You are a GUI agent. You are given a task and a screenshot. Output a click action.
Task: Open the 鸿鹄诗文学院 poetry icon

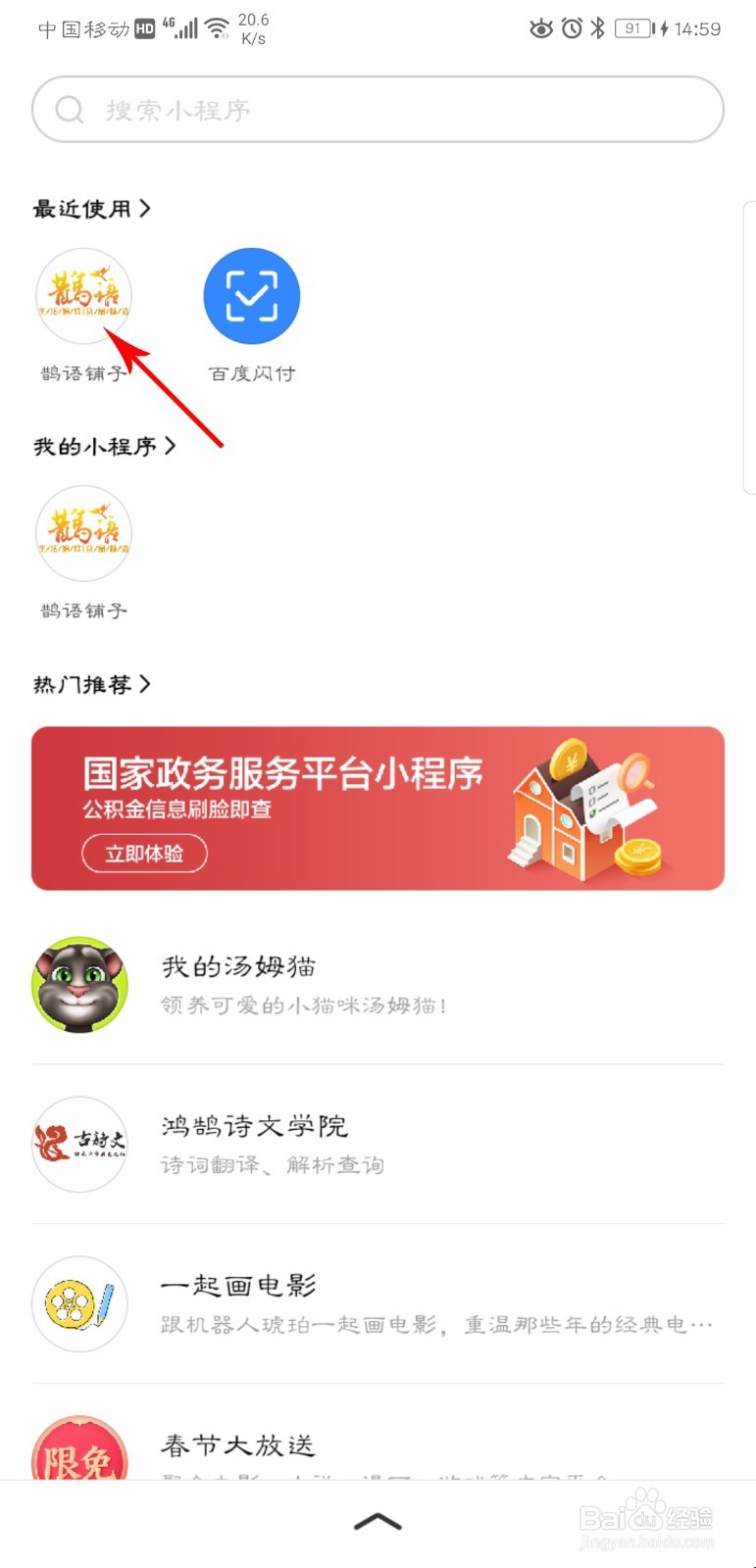pos(79,1145)
